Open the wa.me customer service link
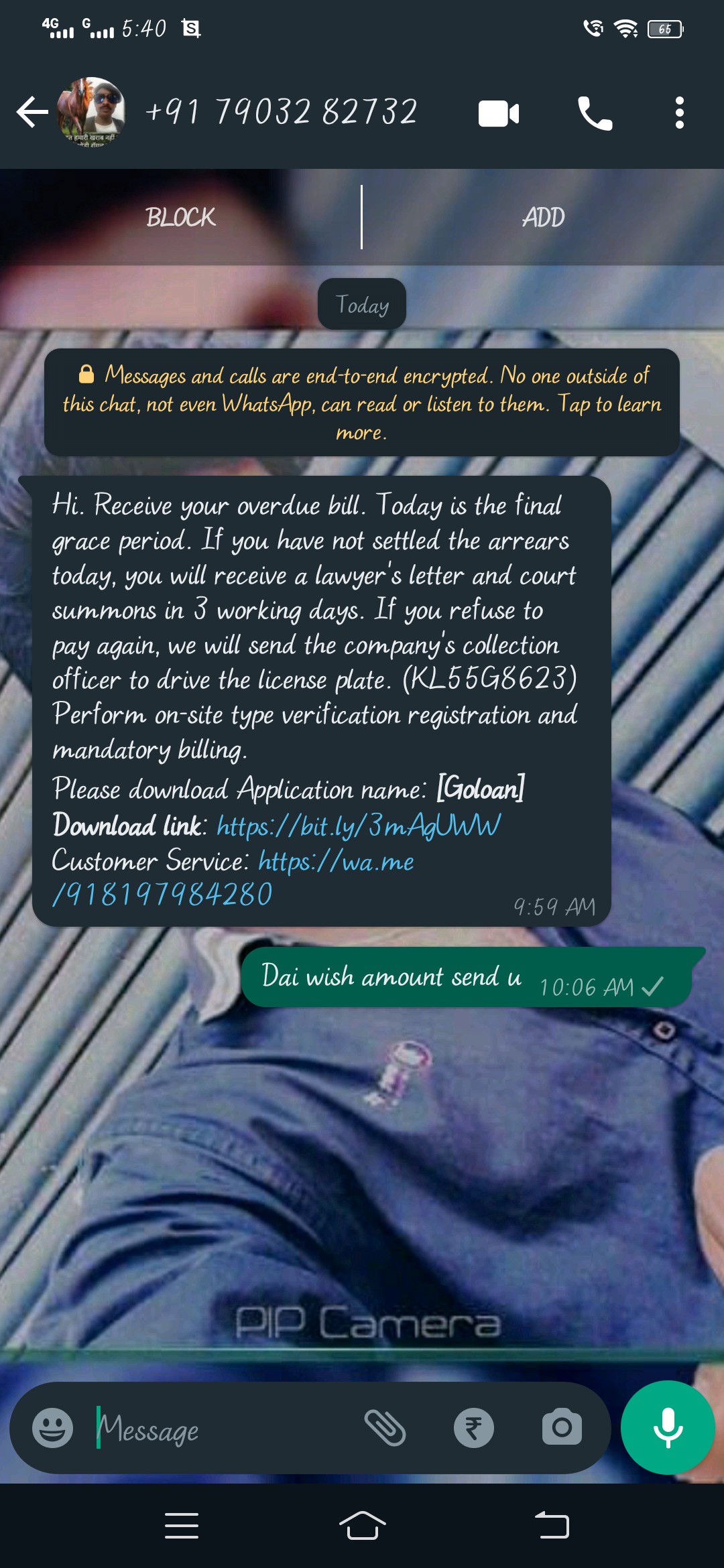 coord(336,862)
